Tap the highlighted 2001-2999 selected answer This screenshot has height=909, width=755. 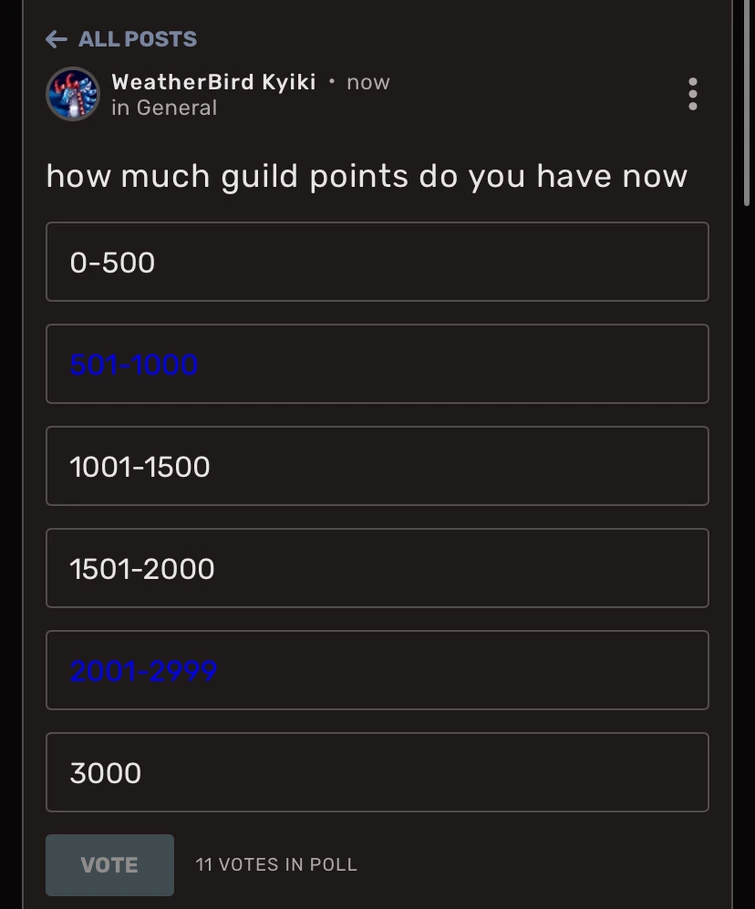(142, 670)
